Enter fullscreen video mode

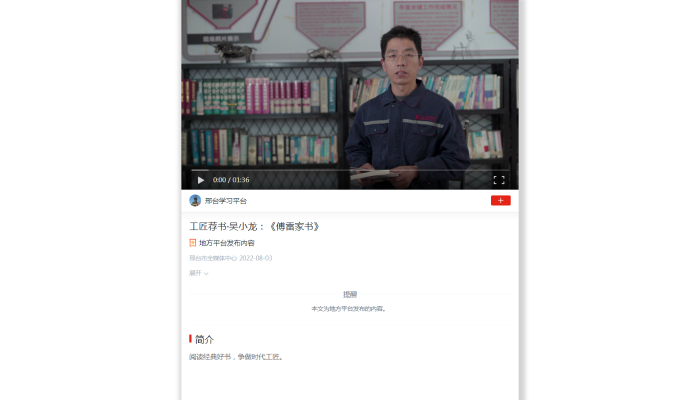[499, 180]
